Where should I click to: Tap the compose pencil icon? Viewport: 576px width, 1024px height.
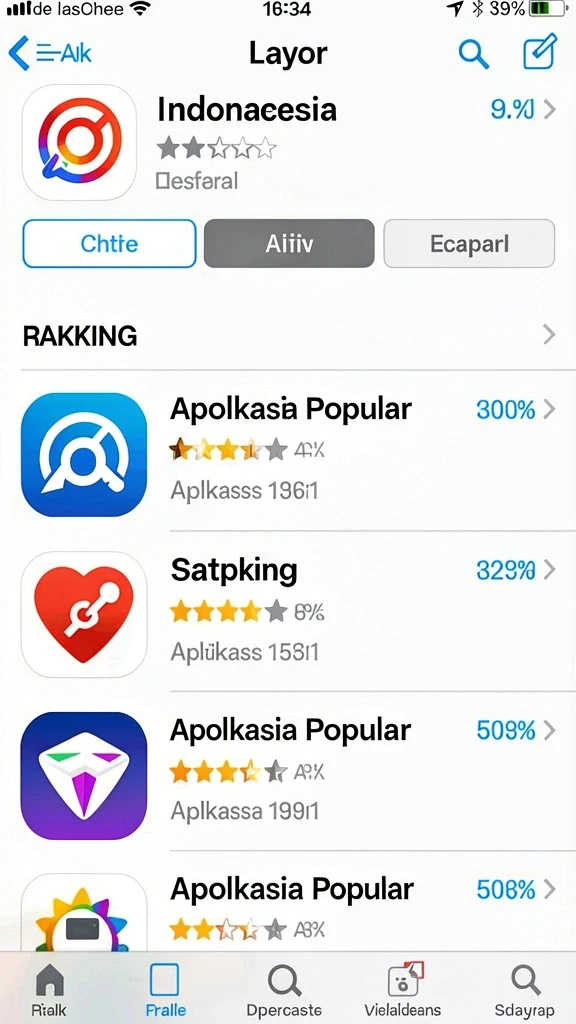point(540,52)
